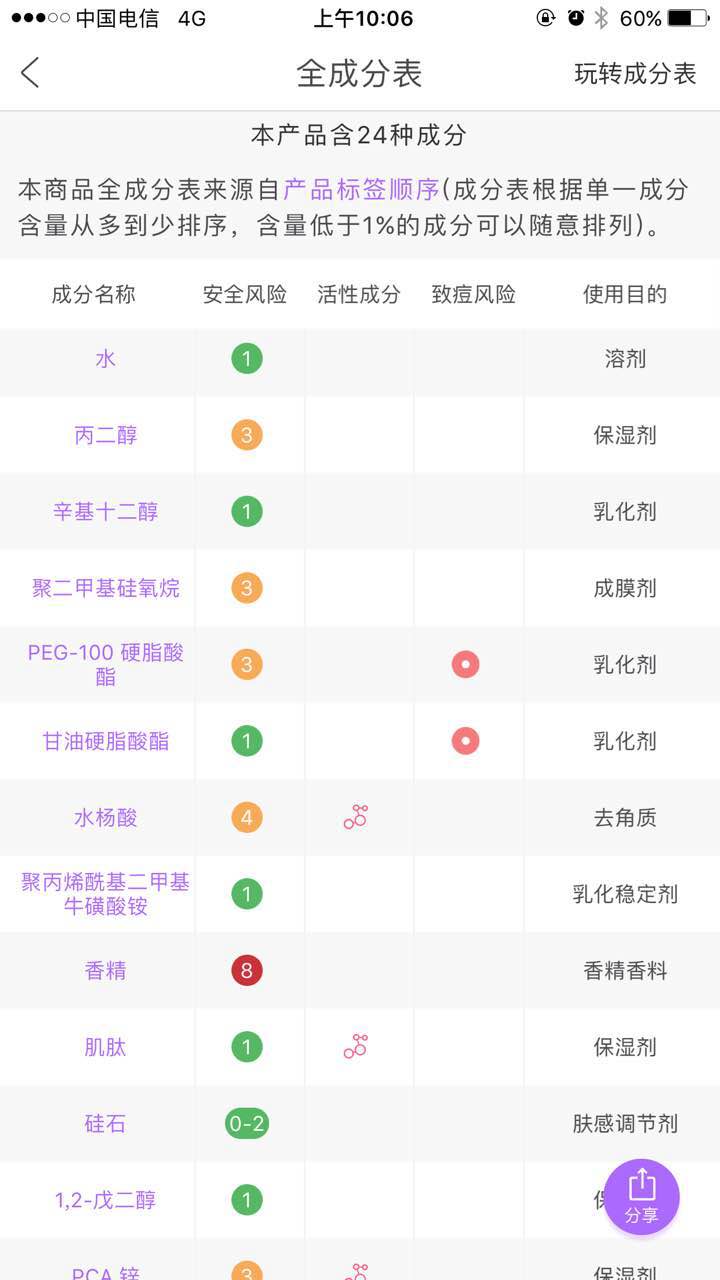Click the molecule icon next to 肌肽

coord(357,1047)
